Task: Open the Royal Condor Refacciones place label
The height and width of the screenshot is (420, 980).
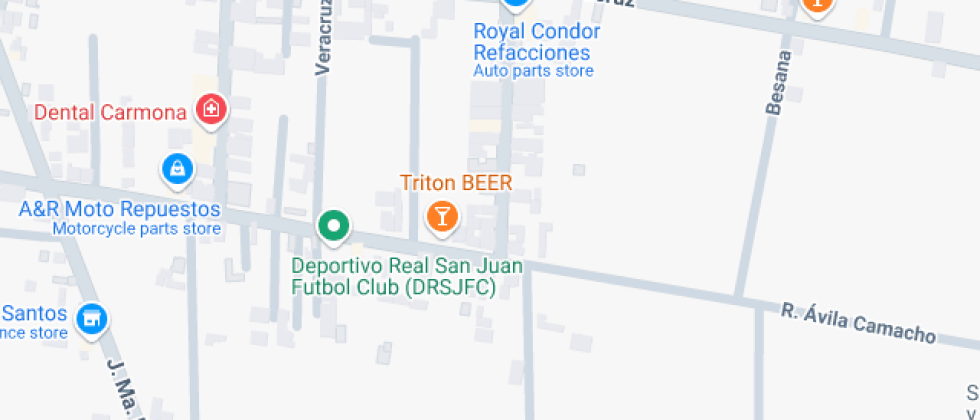Action: pyautogui.click(x=536, y=42)
